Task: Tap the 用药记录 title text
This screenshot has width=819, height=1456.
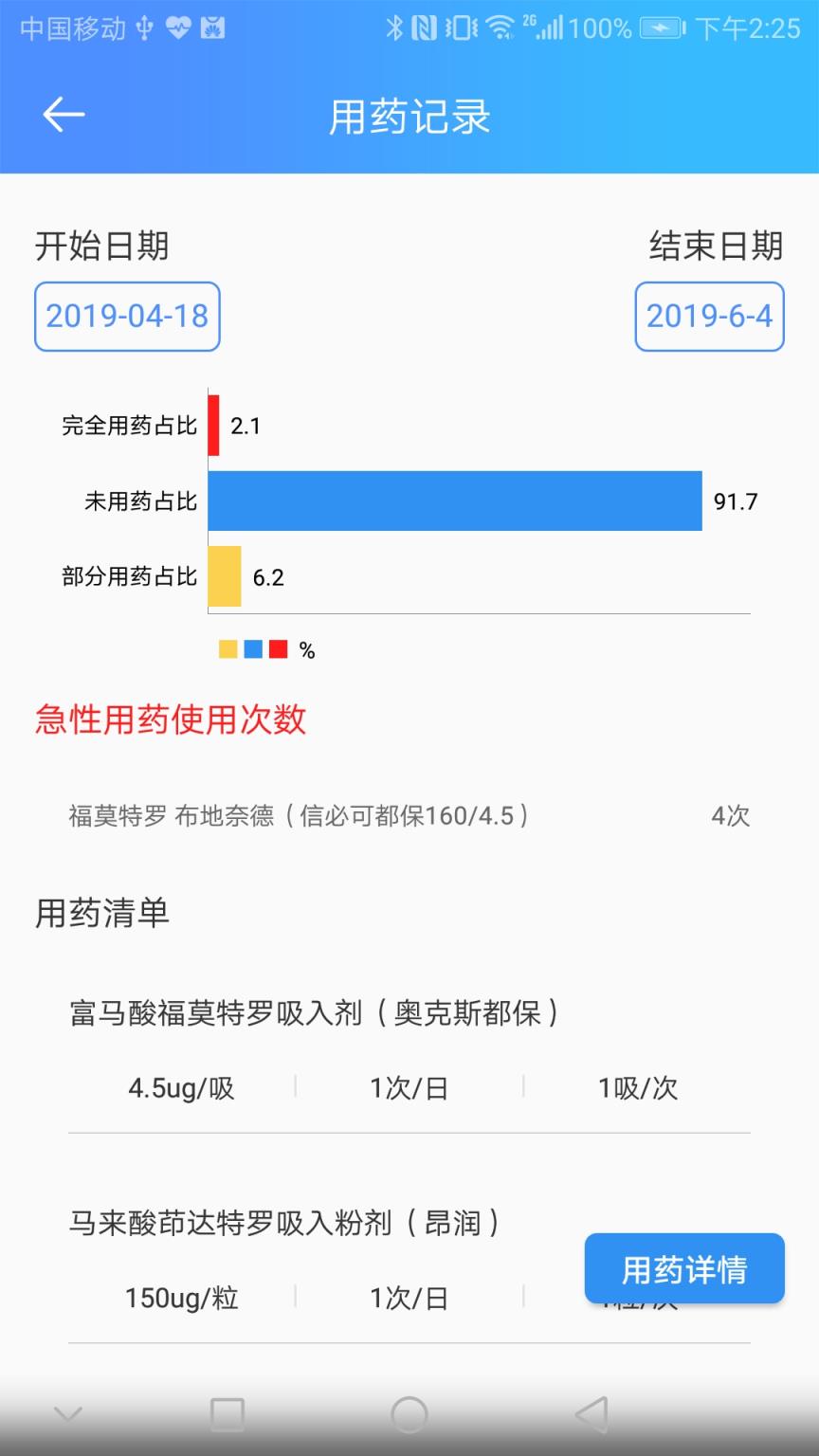Action: 409,116
